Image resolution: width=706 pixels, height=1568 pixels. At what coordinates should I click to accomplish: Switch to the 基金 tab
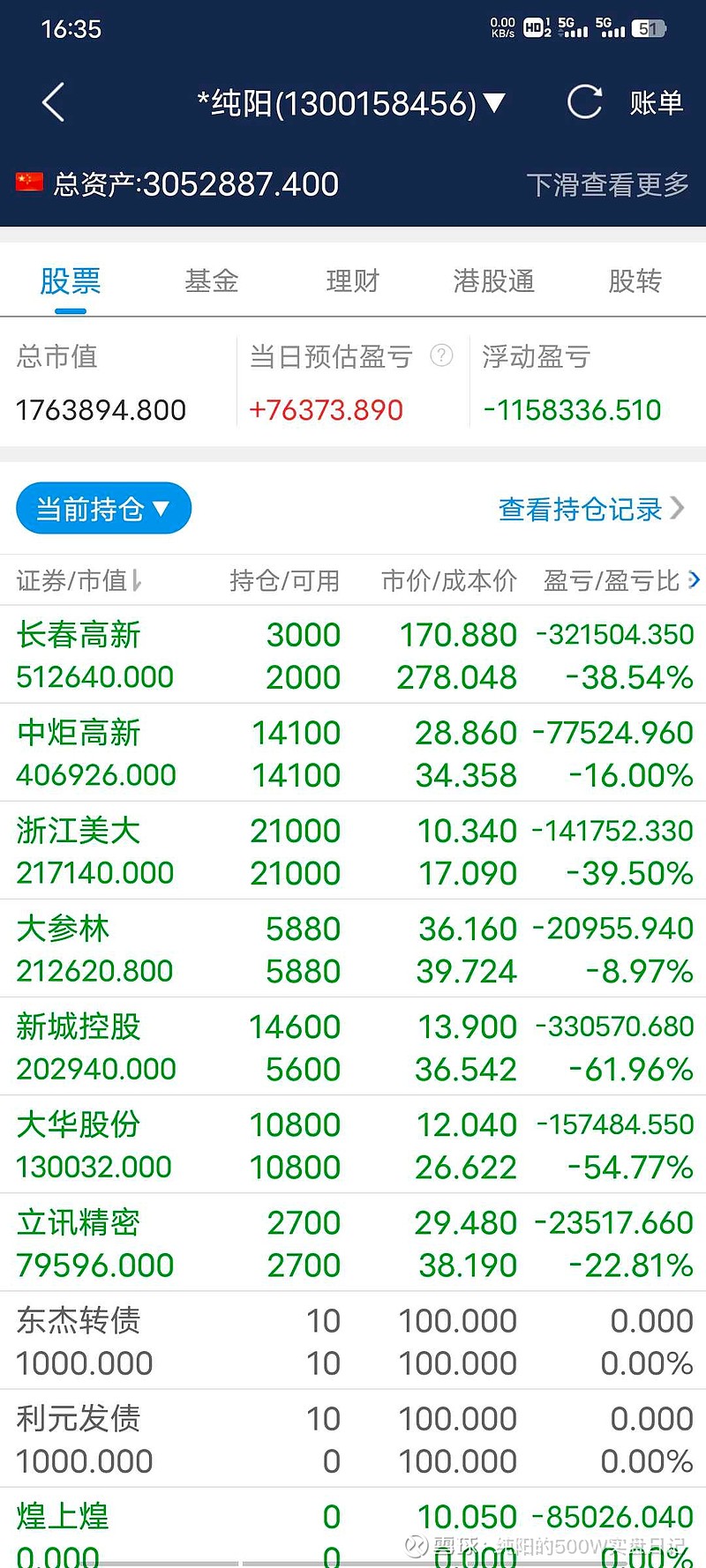coord(212,281)
